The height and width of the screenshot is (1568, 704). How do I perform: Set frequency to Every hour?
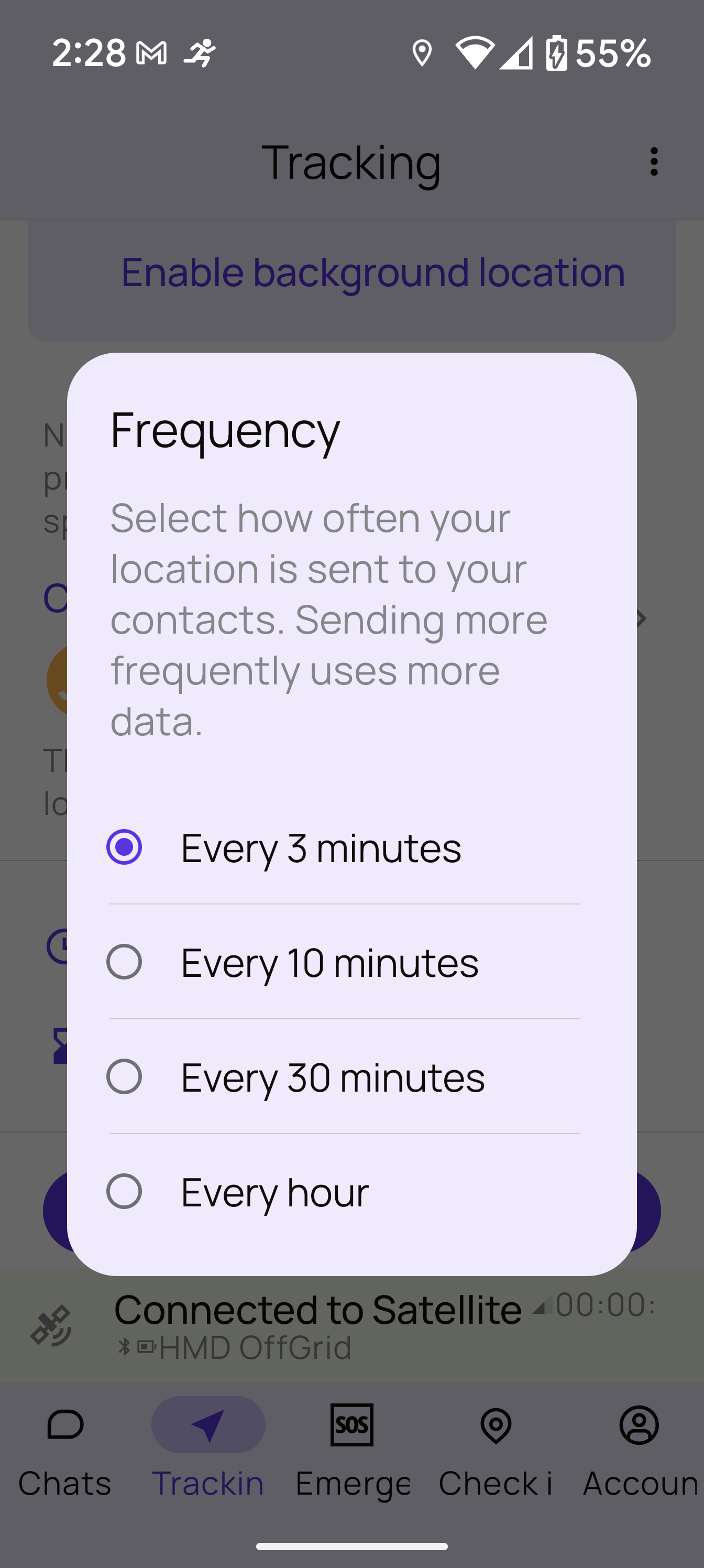point(344,1191)
